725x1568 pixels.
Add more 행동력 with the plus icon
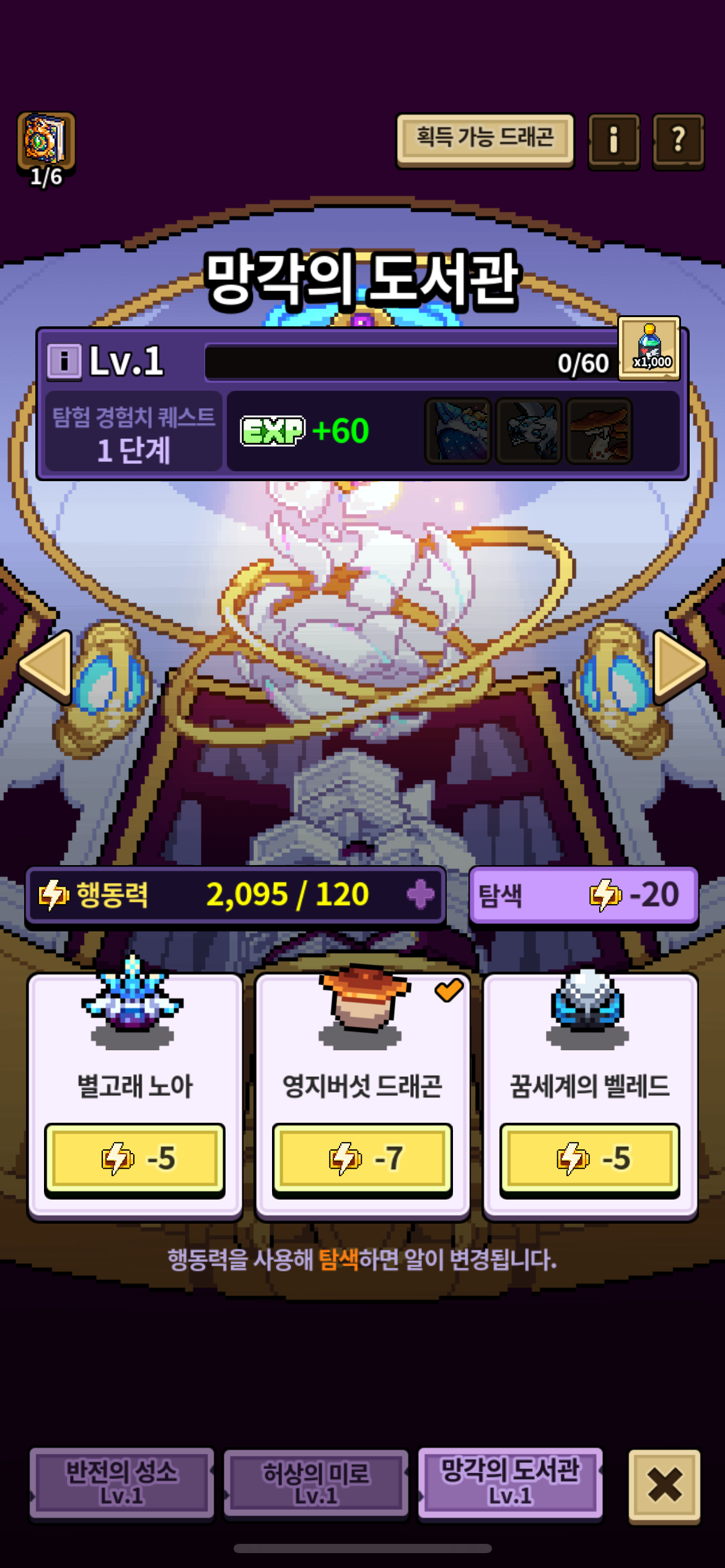click(x=421, y=895)
